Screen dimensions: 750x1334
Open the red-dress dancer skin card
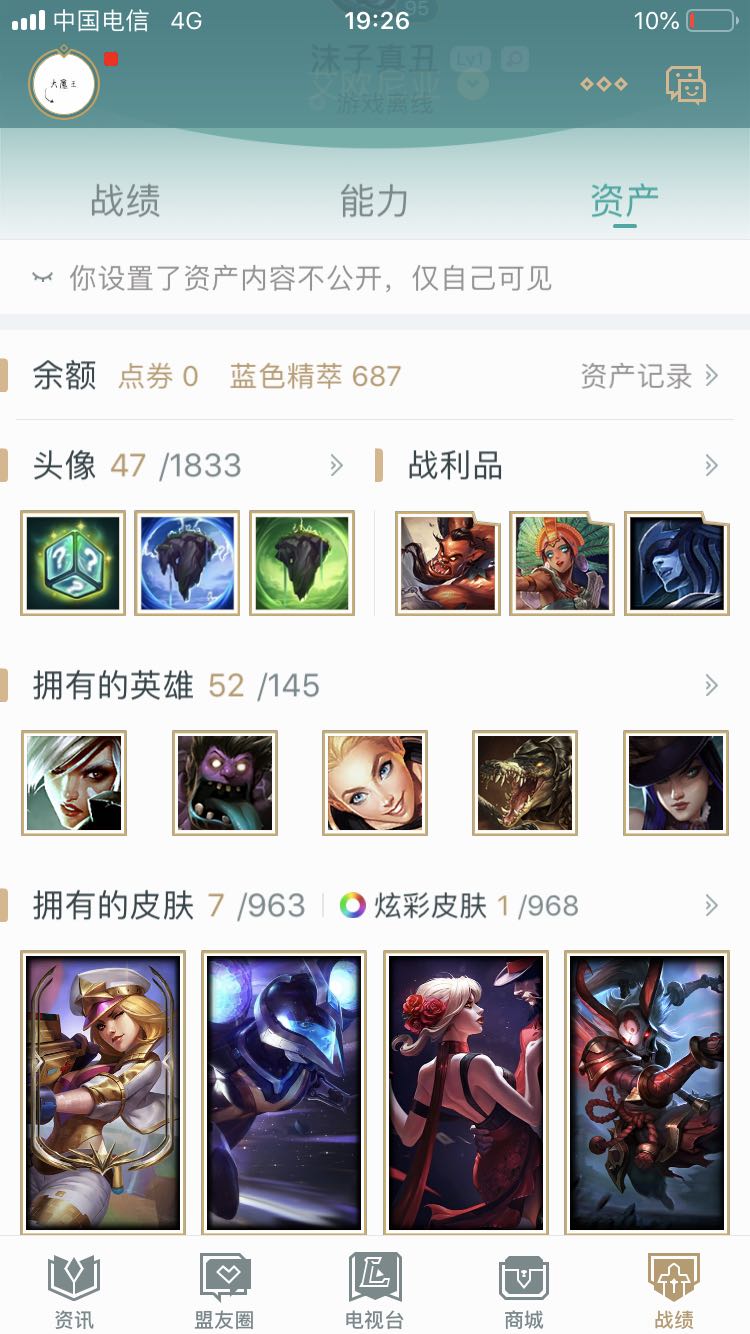pos(466,1092)
